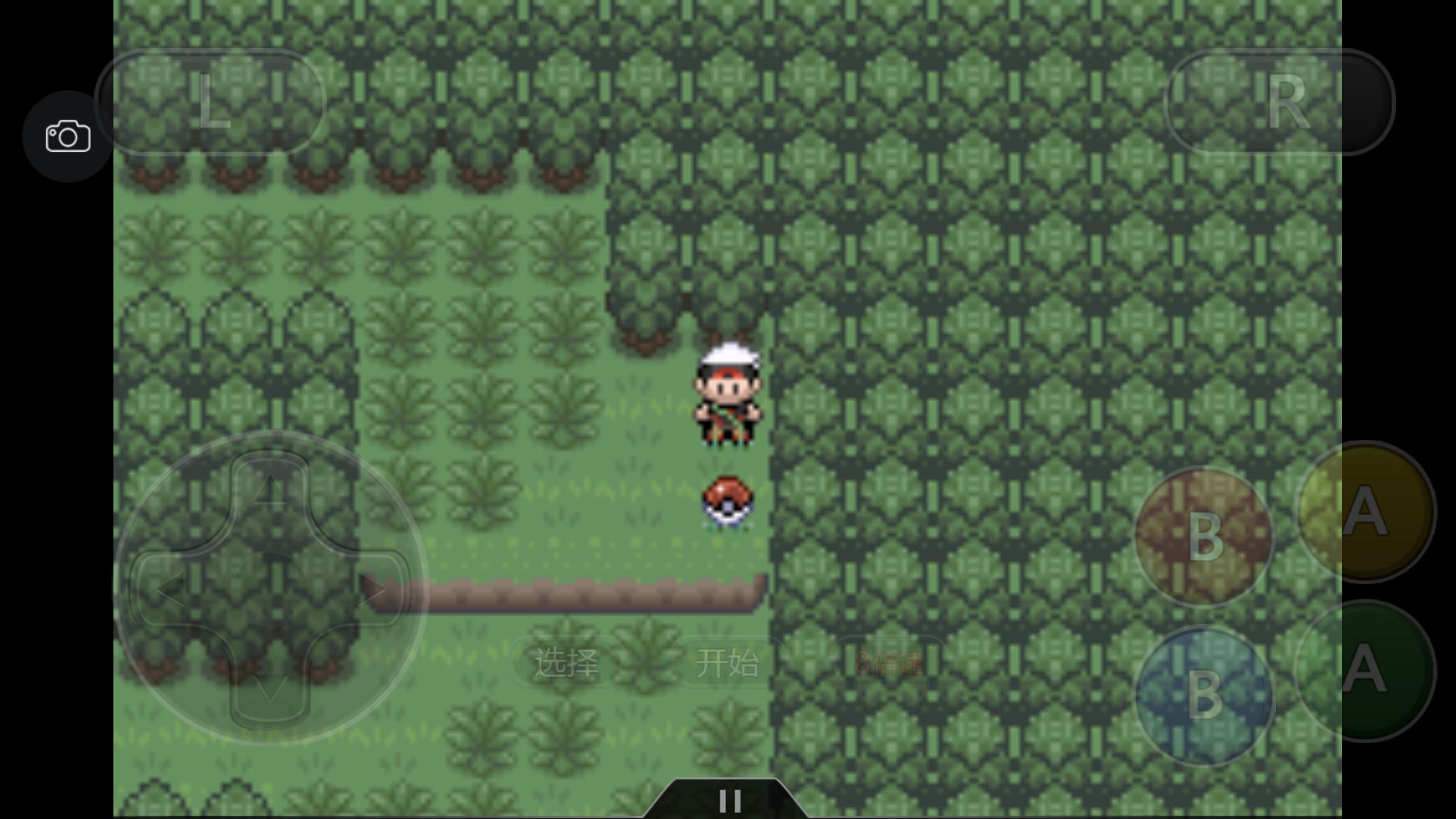The image size is (1456, 819).
Task: Tap the L shoulder button
Action: 211,102
